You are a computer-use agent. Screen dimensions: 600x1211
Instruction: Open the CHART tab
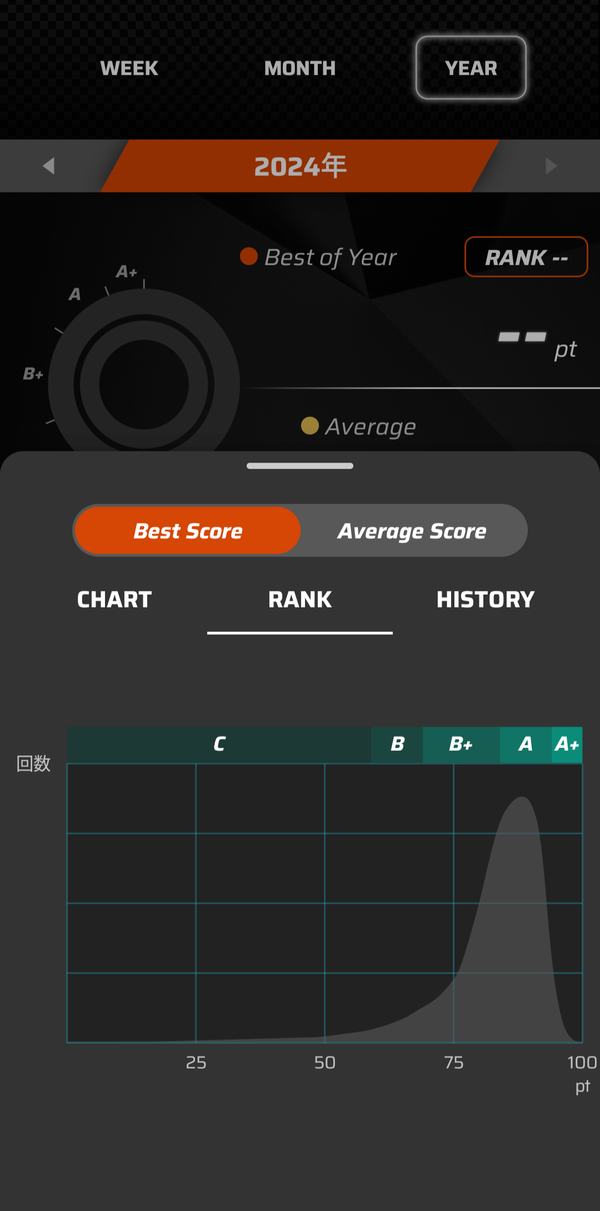tap(115, 600)
